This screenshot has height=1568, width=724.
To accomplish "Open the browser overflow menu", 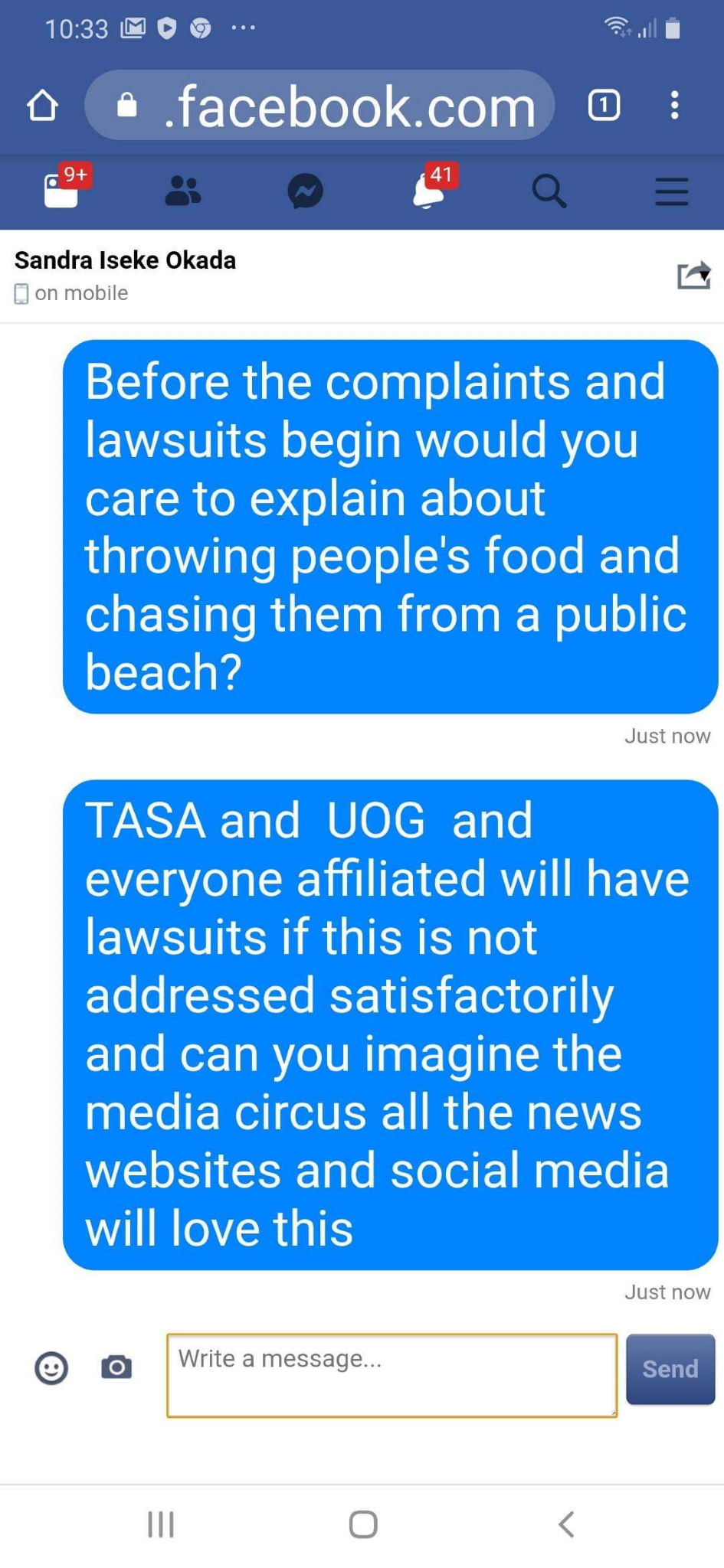I will tap(674, 105).
